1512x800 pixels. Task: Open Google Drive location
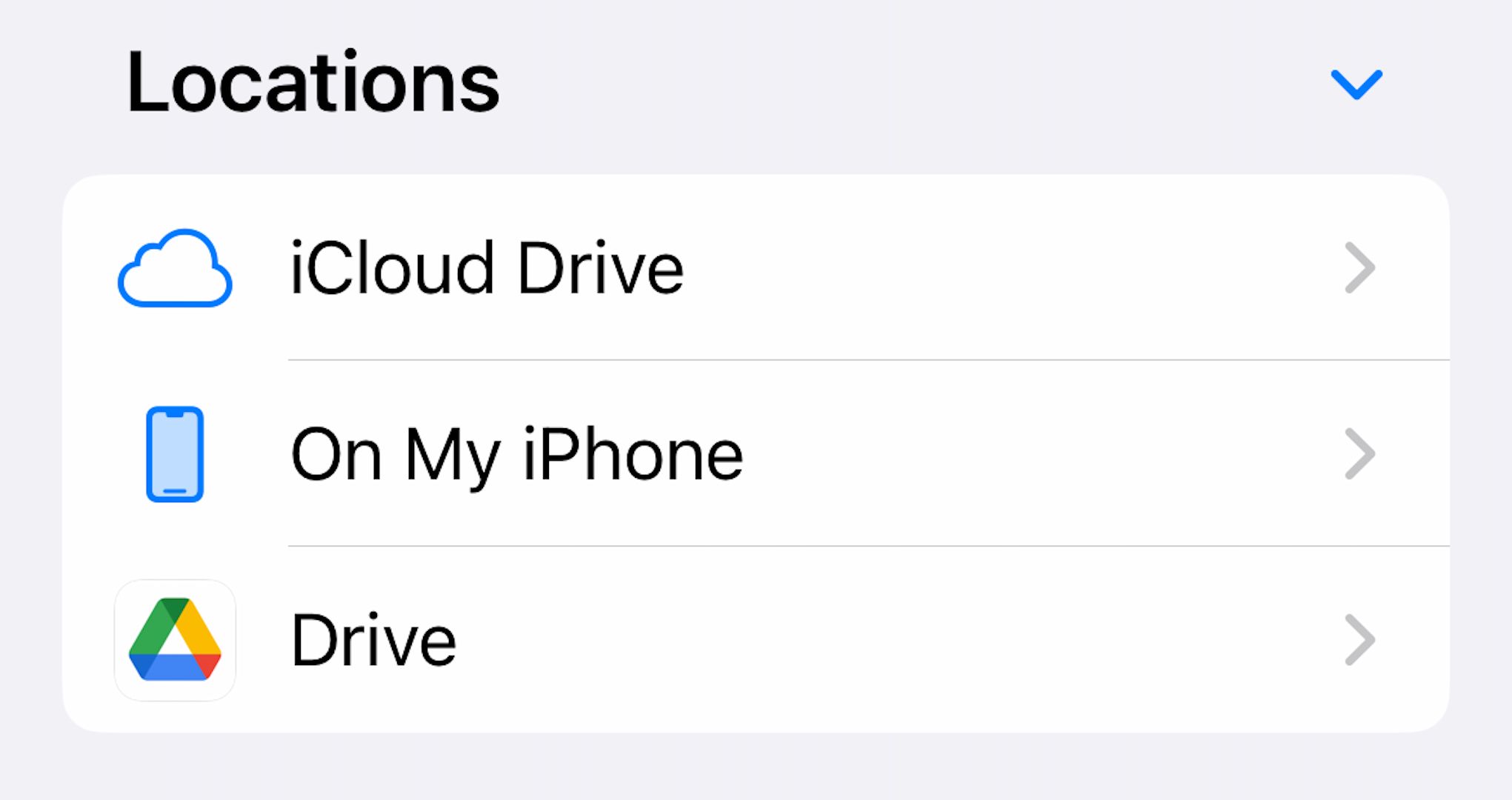tap(373, 641)
